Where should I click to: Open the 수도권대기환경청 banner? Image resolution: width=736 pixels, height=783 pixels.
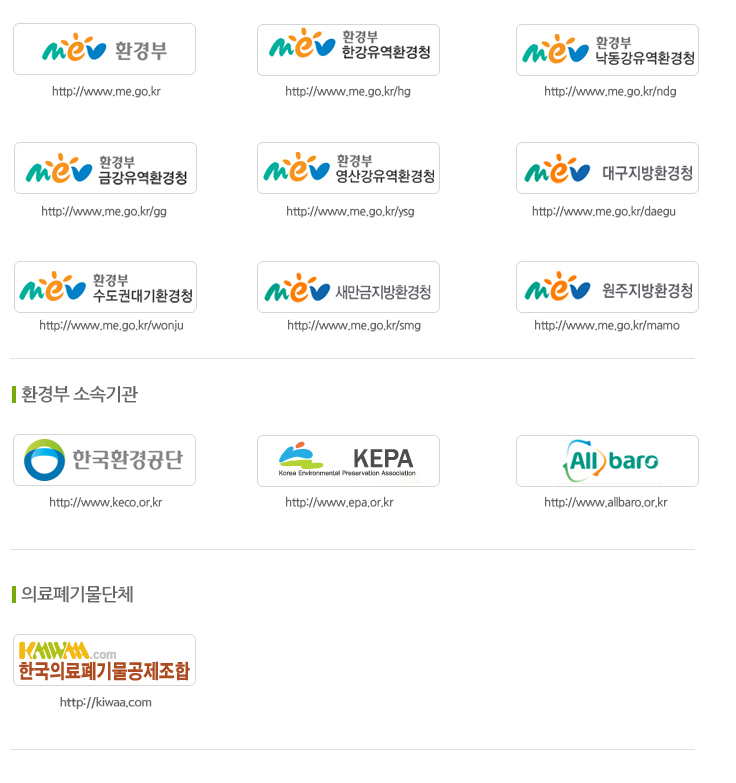coord(105,287)
